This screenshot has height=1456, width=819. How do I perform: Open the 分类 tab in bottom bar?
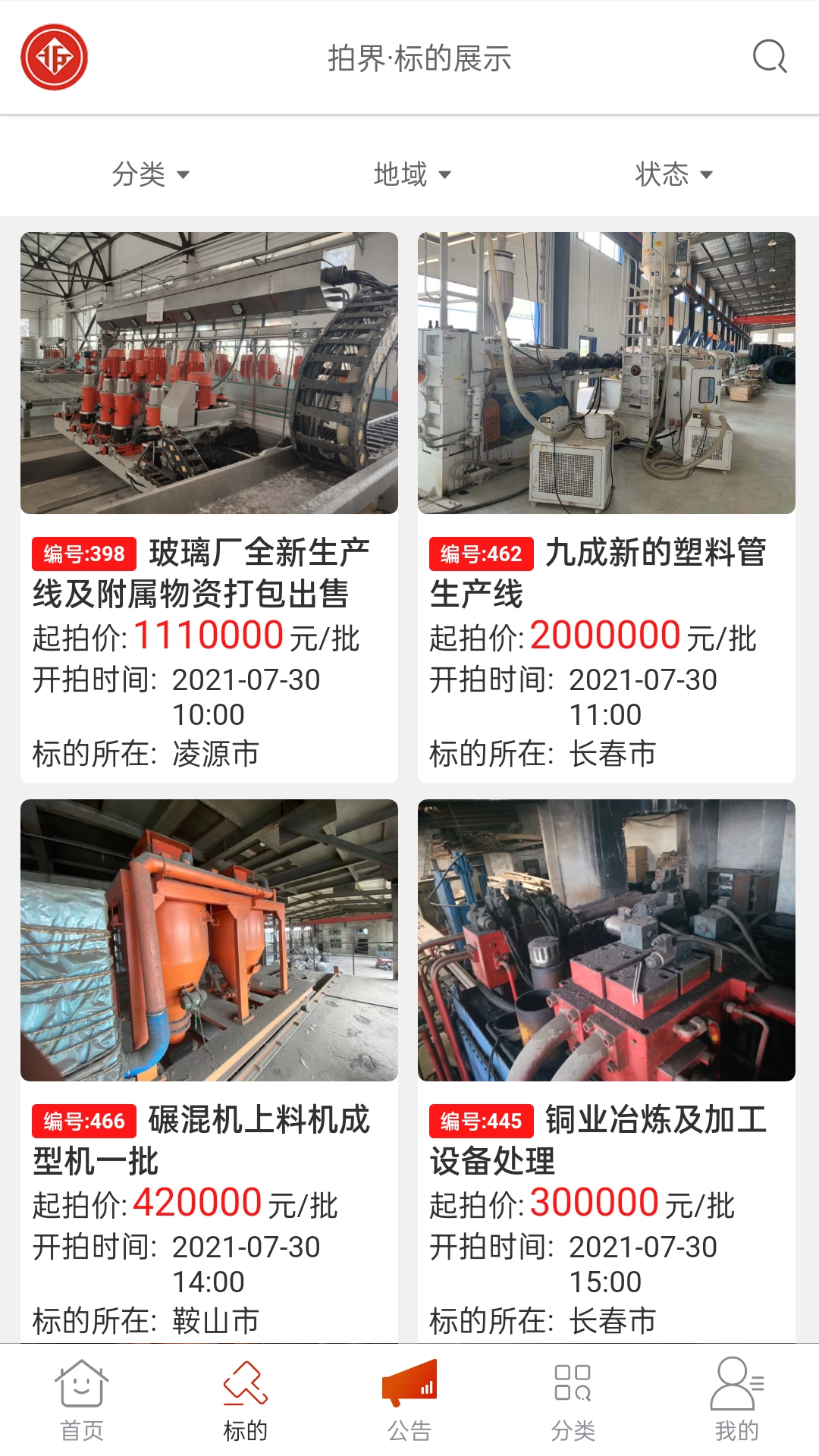(x=573, y=1401)
